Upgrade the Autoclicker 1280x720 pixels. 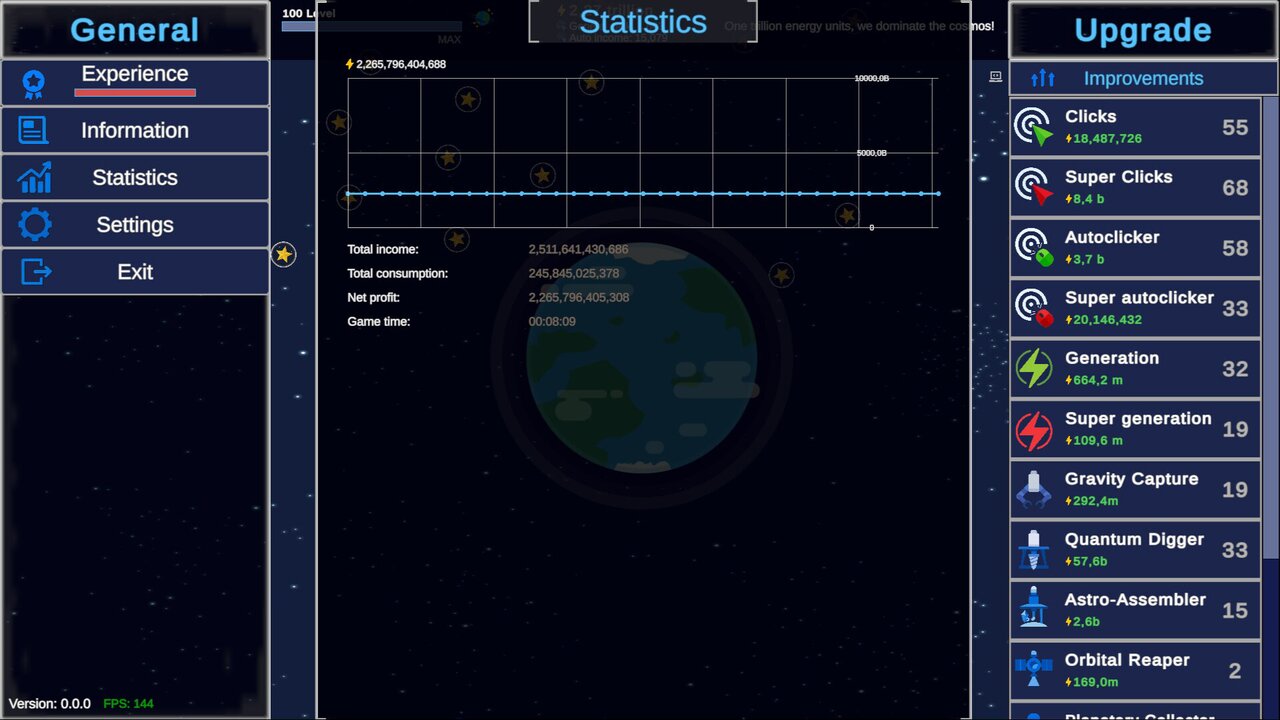click(1135, 248)
